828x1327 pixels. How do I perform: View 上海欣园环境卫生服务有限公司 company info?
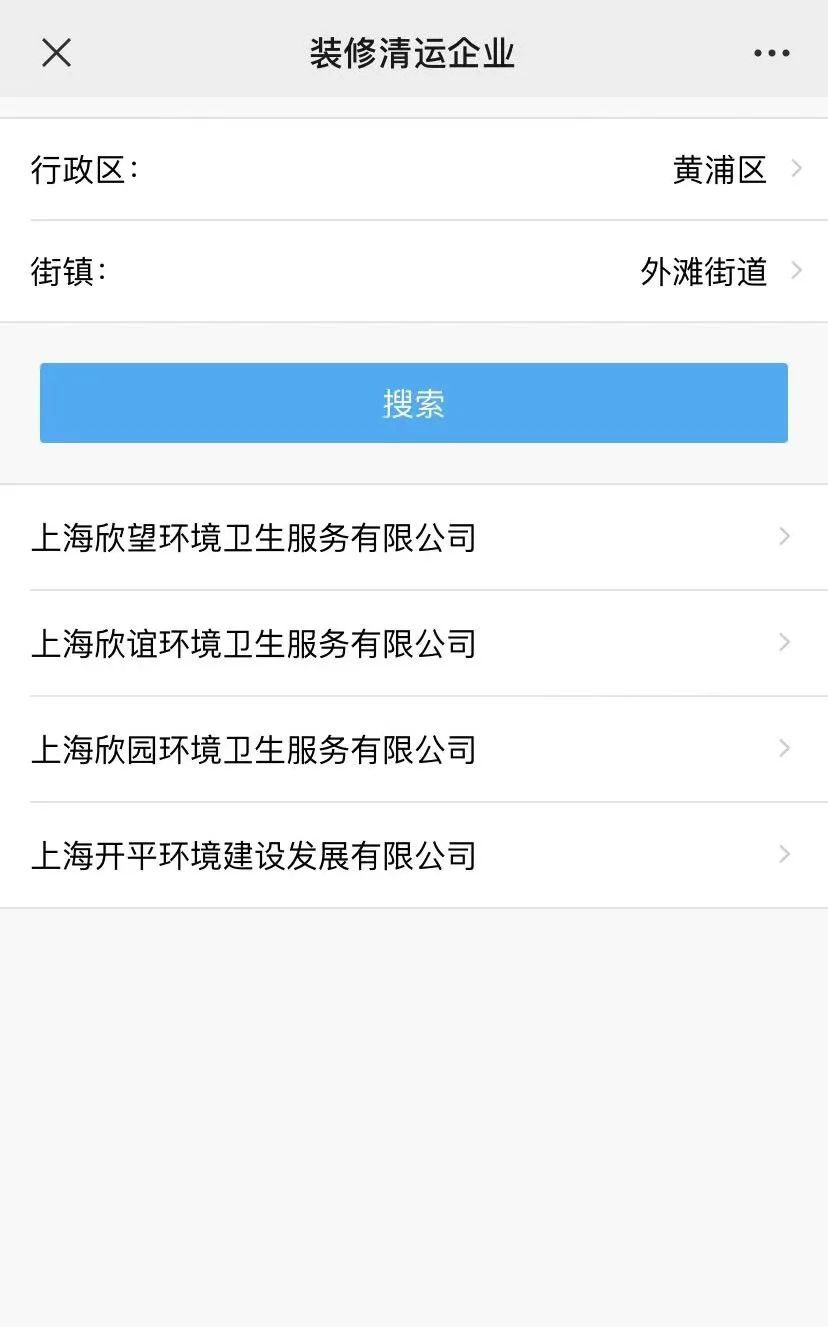414,749
